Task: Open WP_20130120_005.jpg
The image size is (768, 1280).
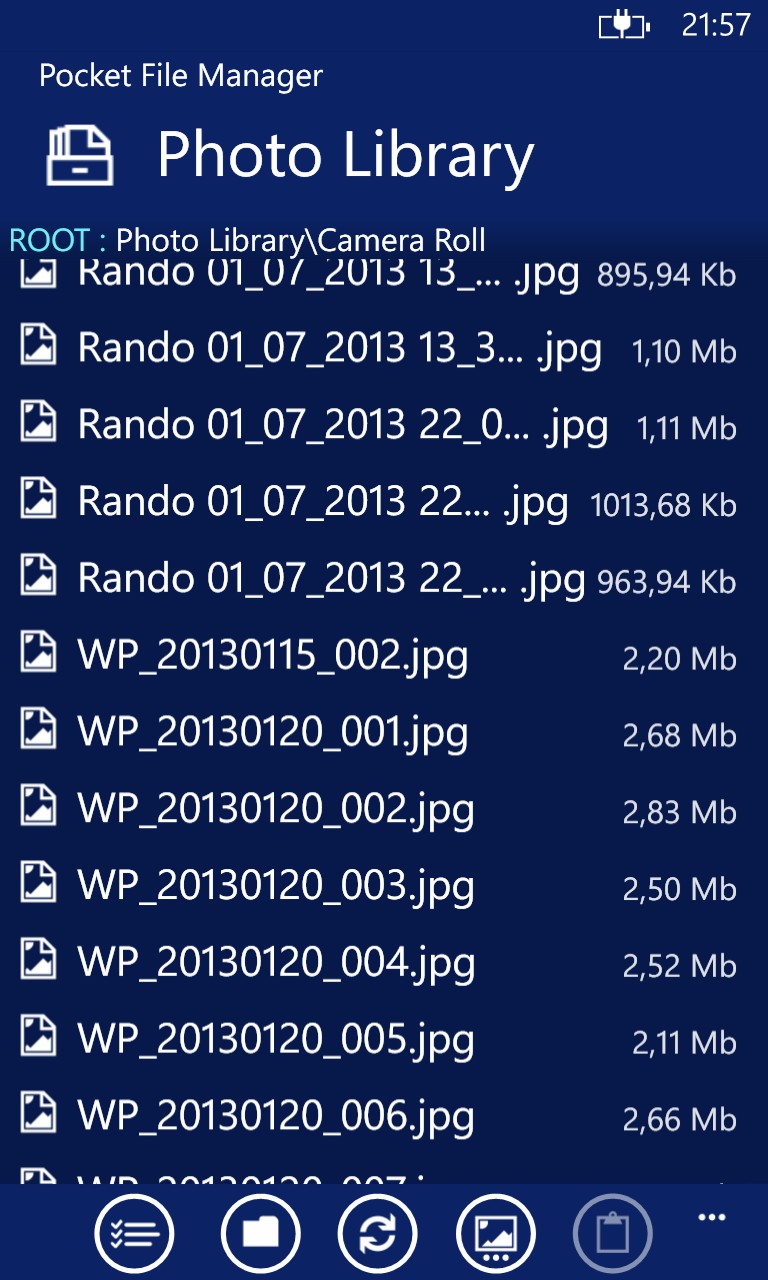Action: coord(384,1041)
